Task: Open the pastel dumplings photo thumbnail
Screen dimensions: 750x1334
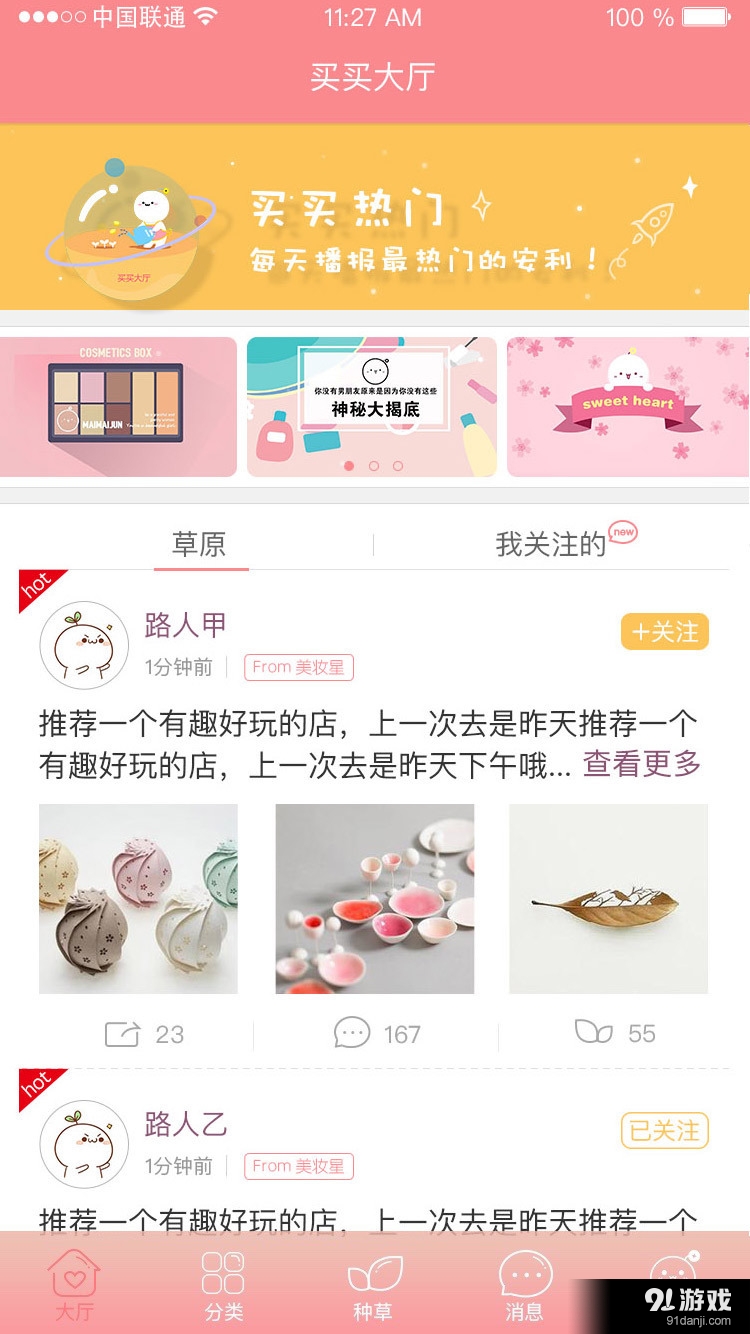Action: click(x=138, y=898)
